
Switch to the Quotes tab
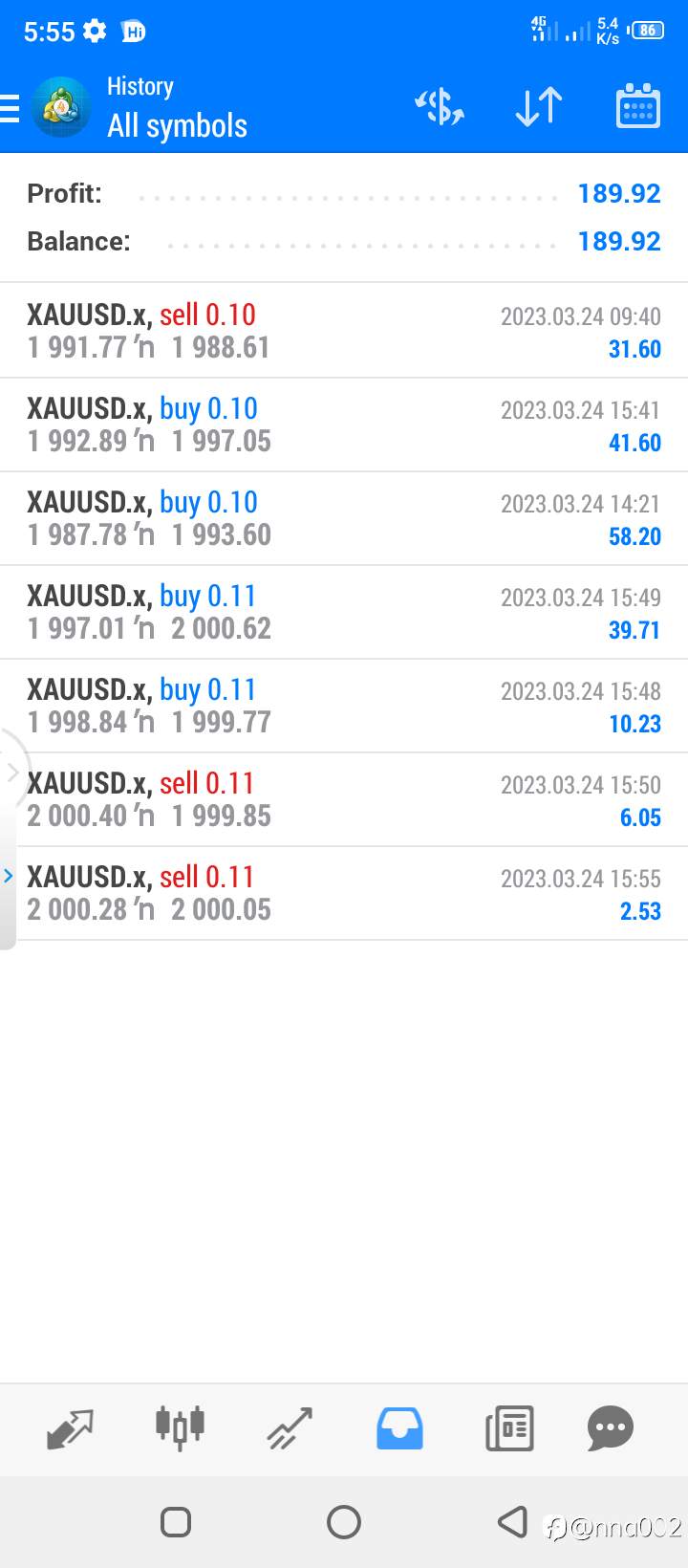71,1429
